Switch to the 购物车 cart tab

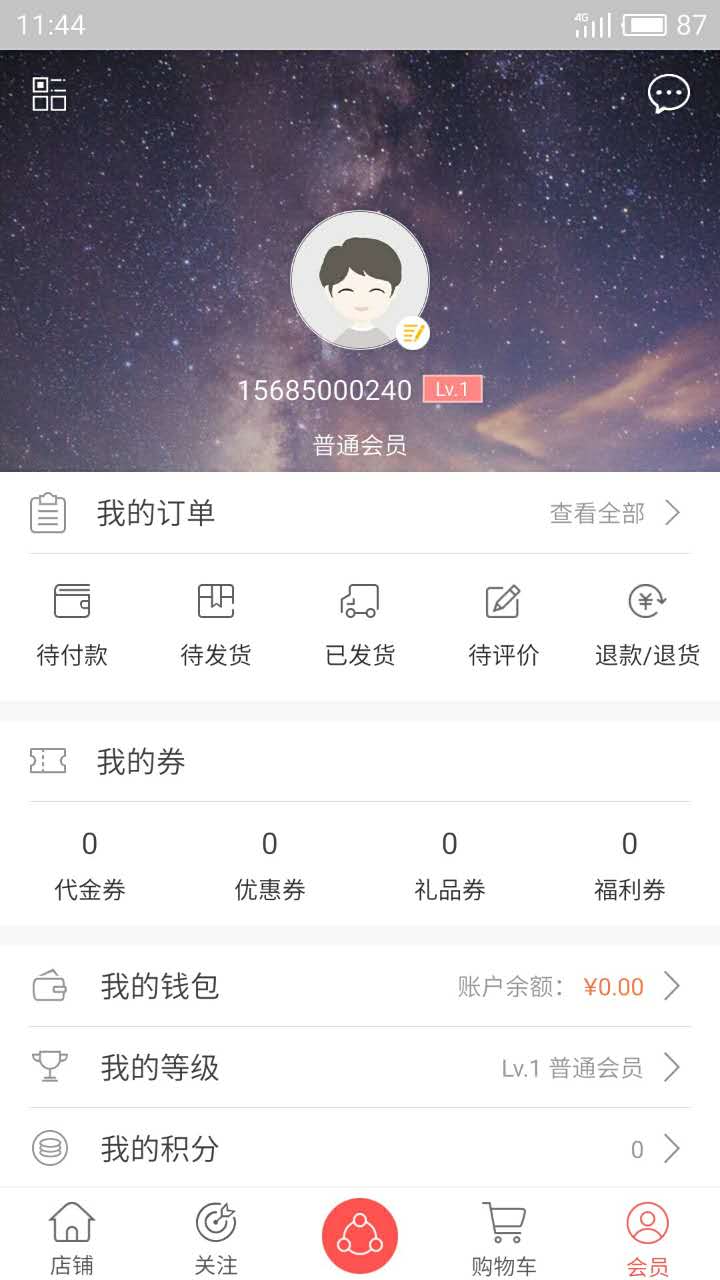coord(504,1238)
